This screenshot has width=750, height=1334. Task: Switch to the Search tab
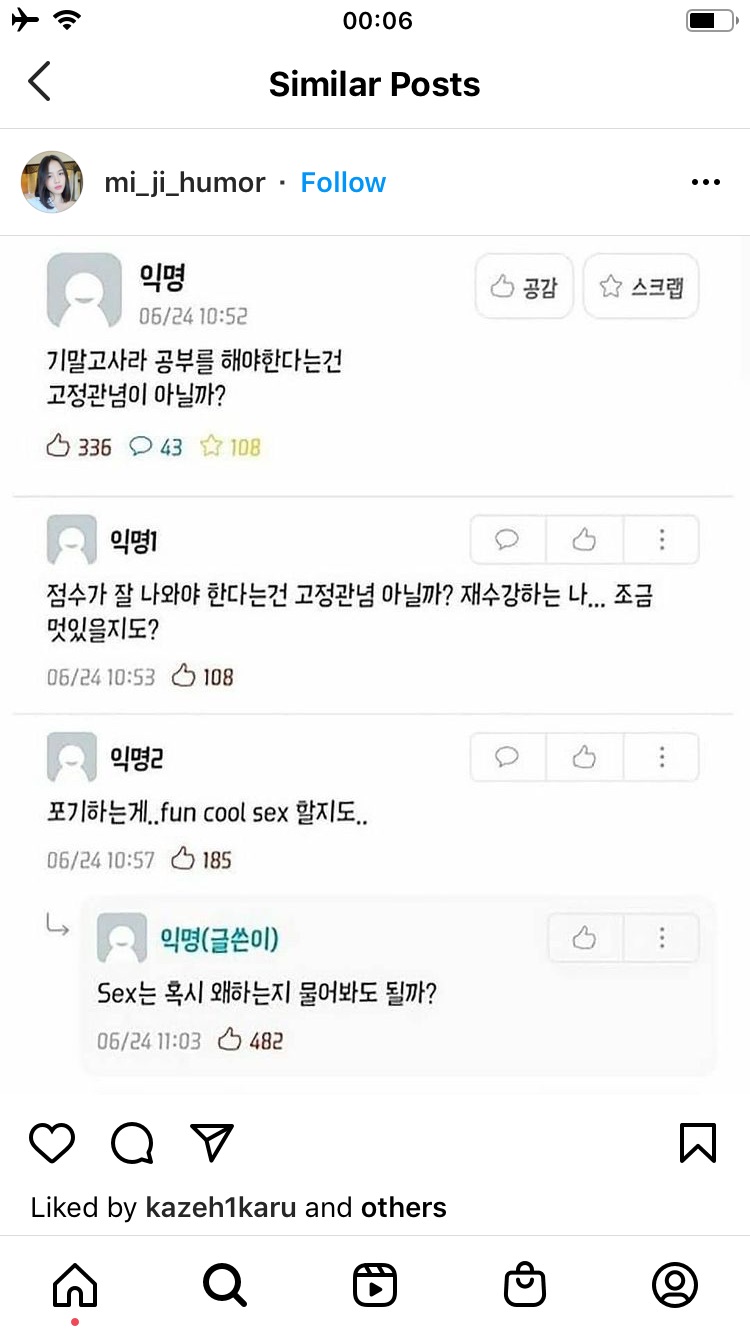point(225,1285)
